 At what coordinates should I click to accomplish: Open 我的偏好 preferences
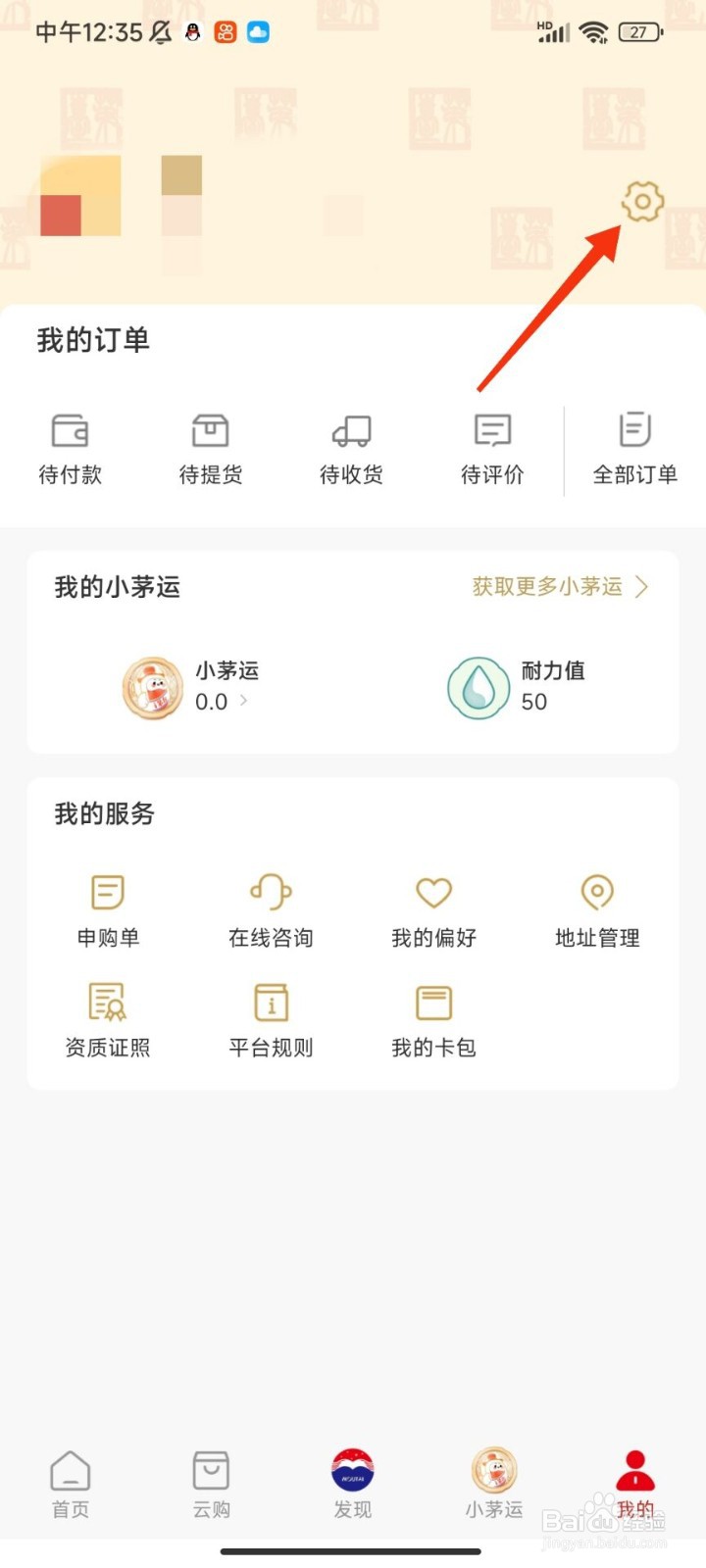pyautogui.click(x=433, y=910)
